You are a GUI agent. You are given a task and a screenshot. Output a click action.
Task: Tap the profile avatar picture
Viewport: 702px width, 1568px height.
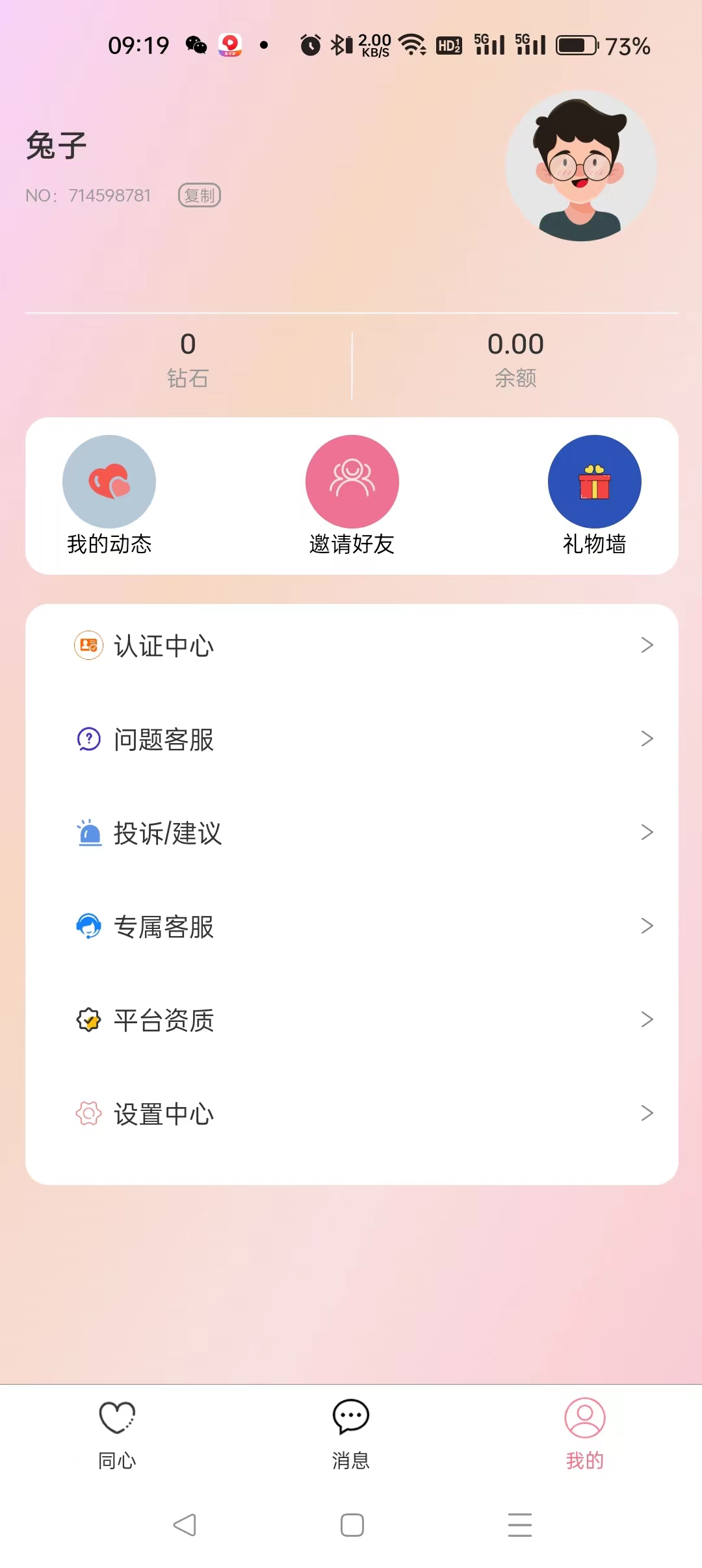(x=583, y=167)
